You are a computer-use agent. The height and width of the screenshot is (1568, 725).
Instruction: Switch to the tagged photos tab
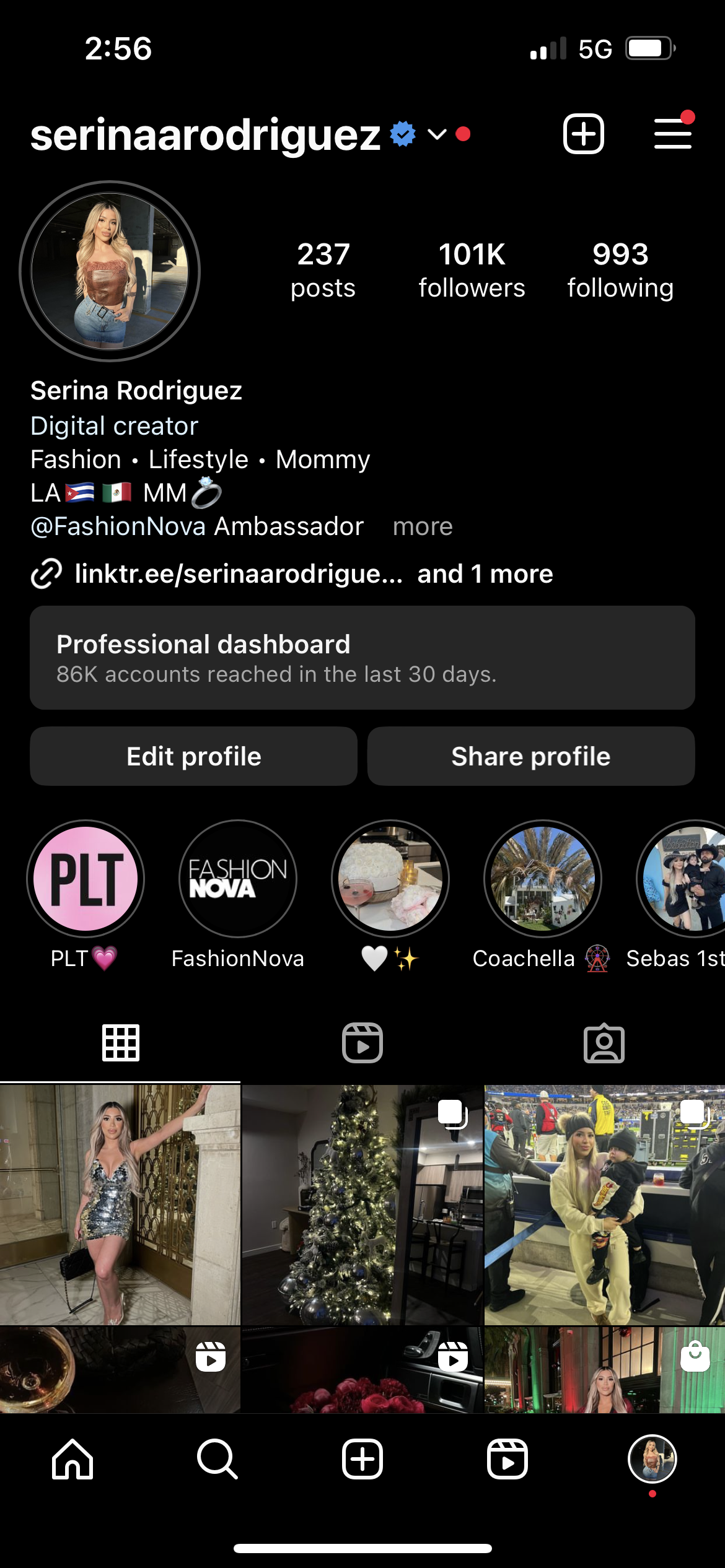[604, 1043]
